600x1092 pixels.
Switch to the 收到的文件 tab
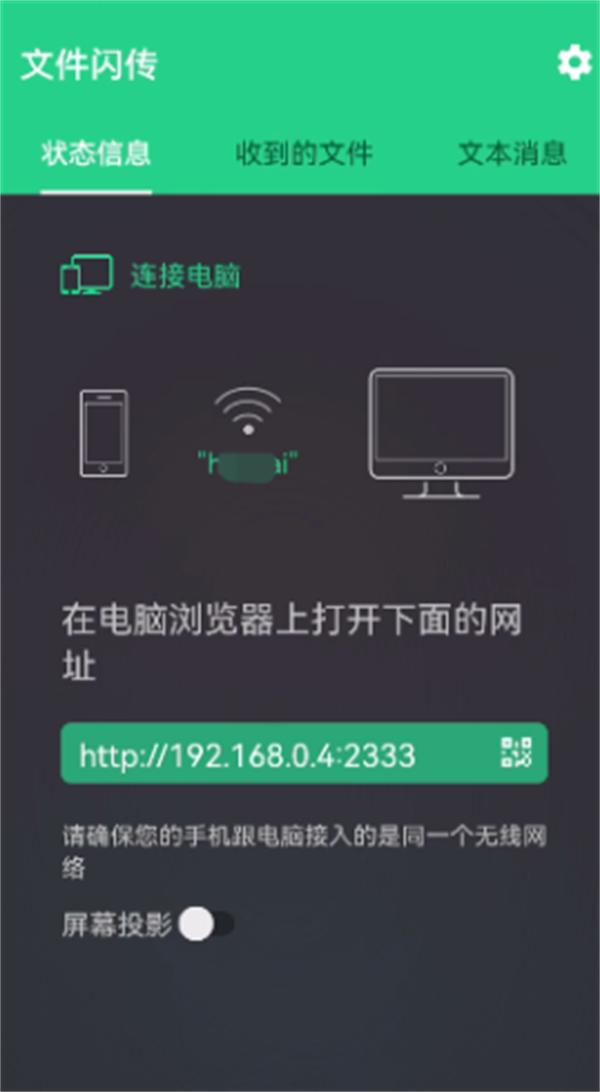(x=304, y=154)
